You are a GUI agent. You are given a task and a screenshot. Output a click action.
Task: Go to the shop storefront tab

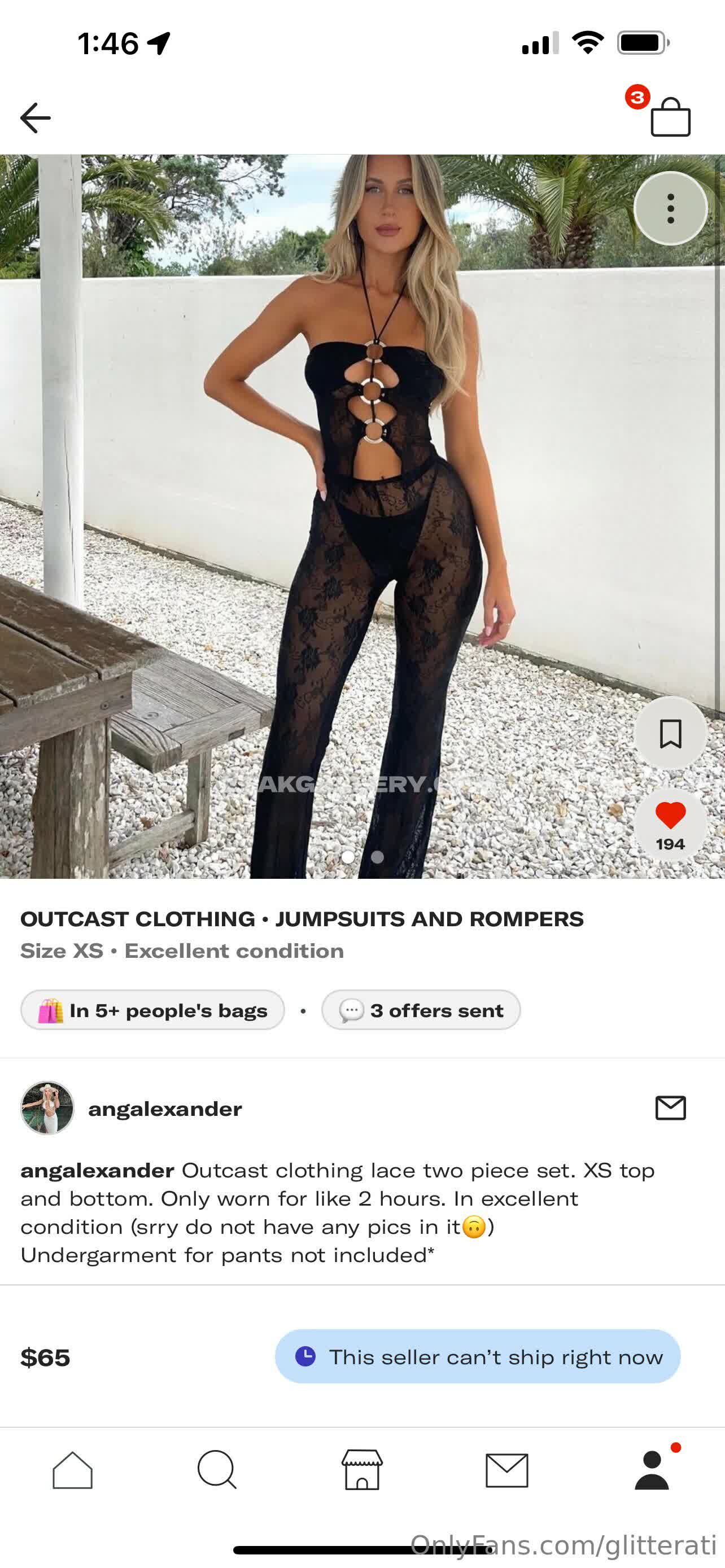tap(362, 1470)
